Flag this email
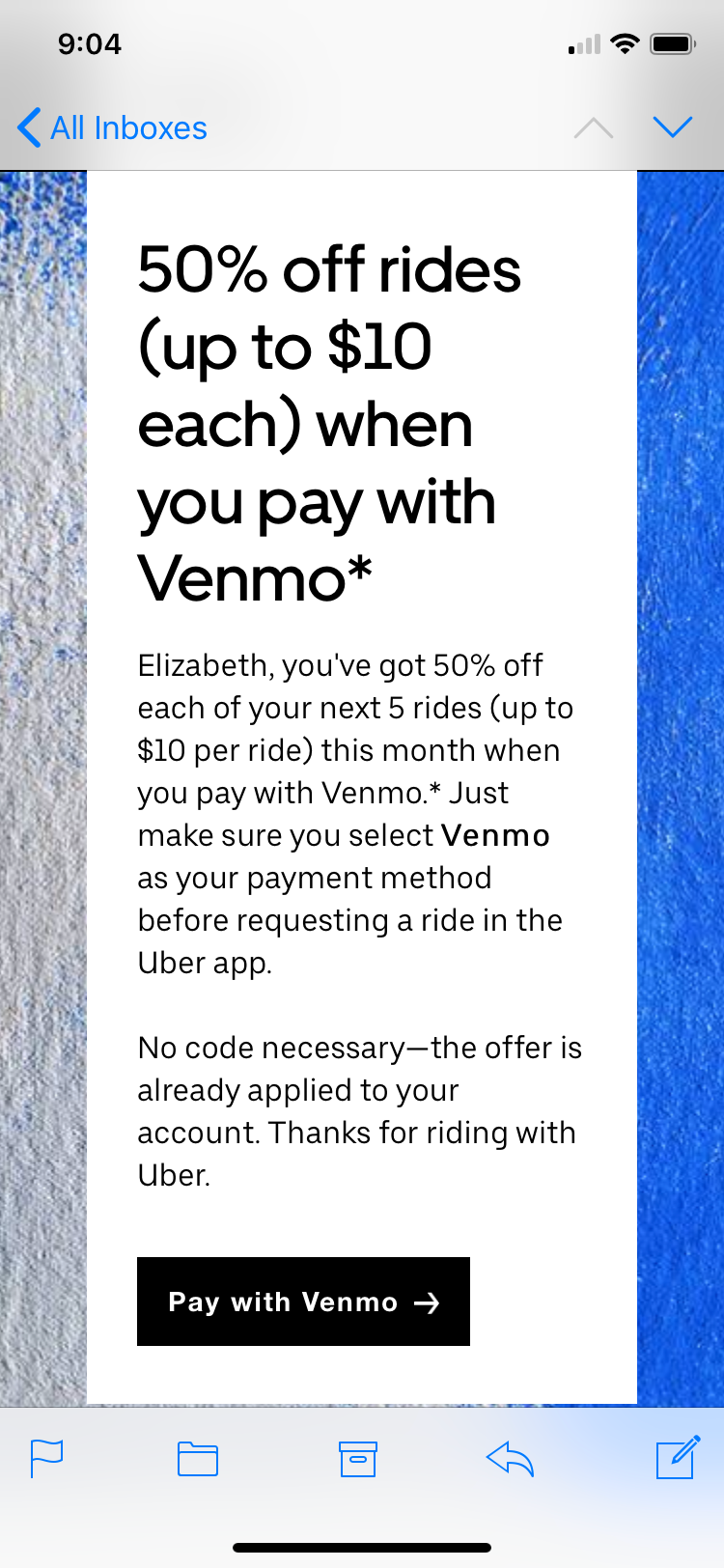The height and width of the screenshot is (1568, 724). click(x=47, y=1458)
